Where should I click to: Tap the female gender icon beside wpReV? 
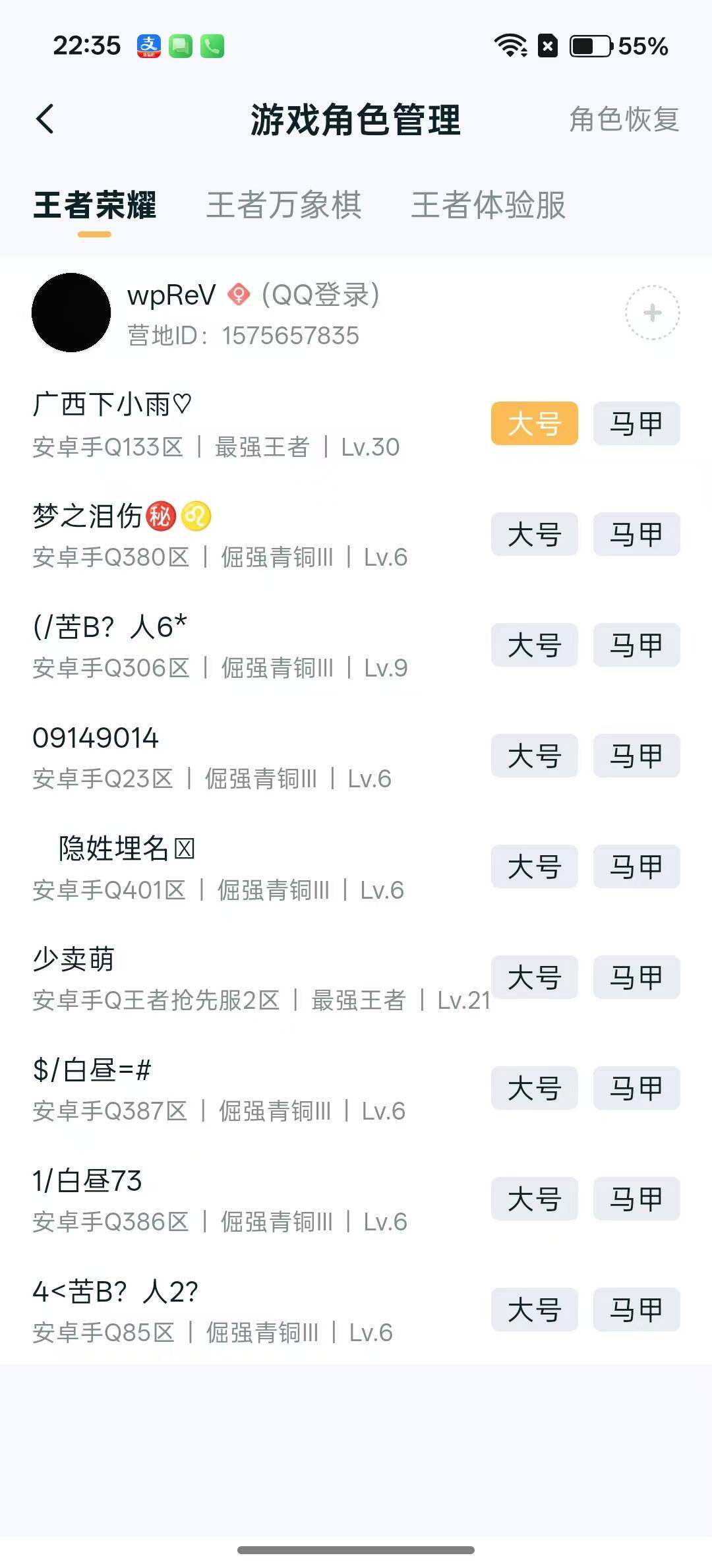[x=239, y=295]
